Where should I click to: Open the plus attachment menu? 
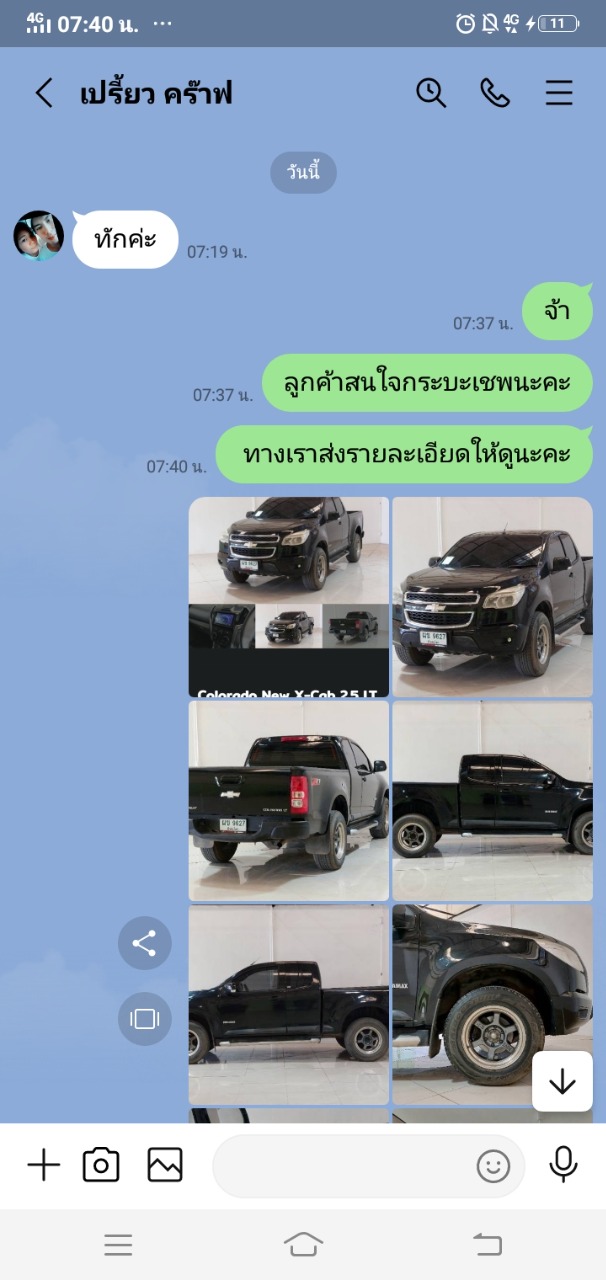pyautogui.click(x=43, y=1165)
